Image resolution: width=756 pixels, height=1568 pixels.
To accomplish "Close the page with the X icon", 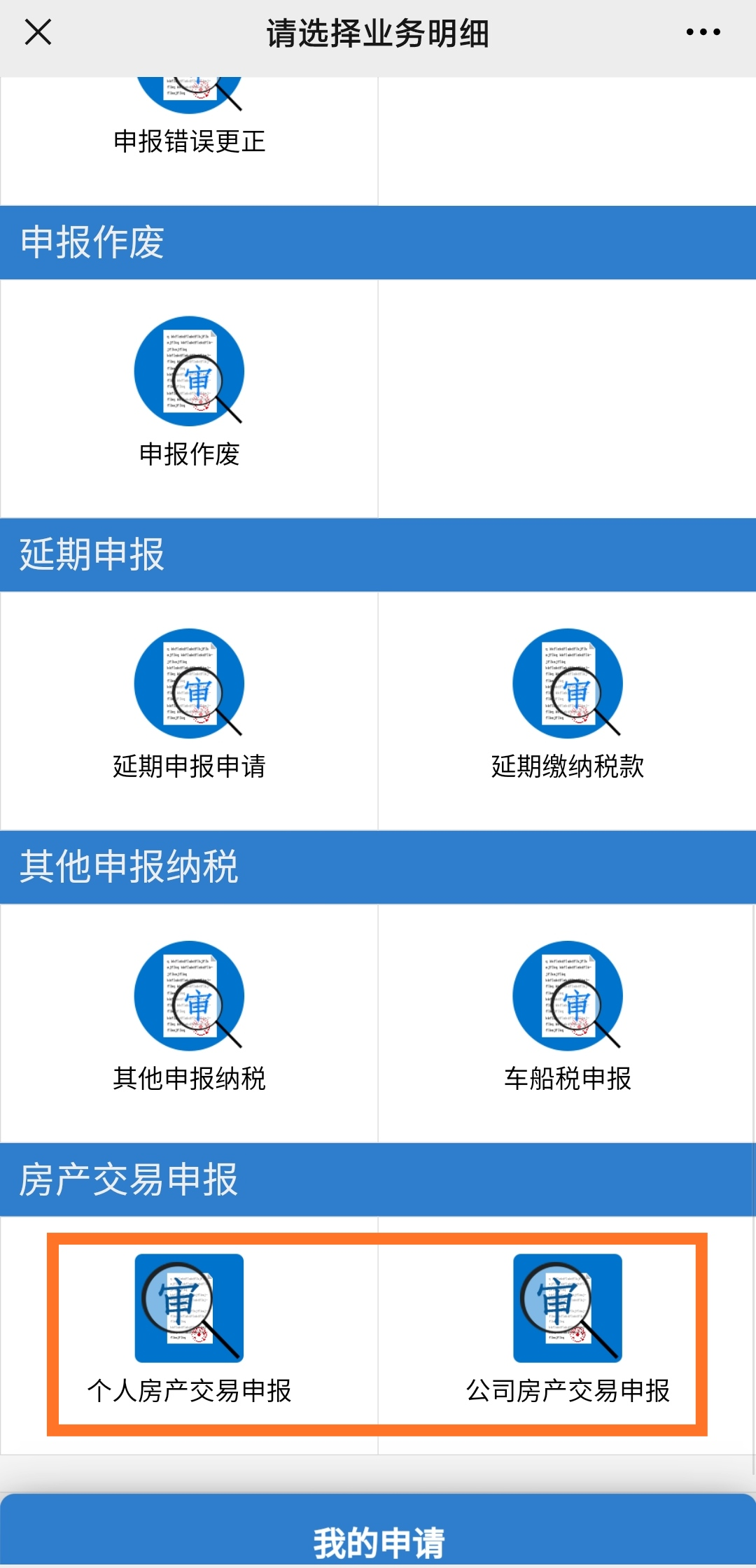I will tap(38, 32).
